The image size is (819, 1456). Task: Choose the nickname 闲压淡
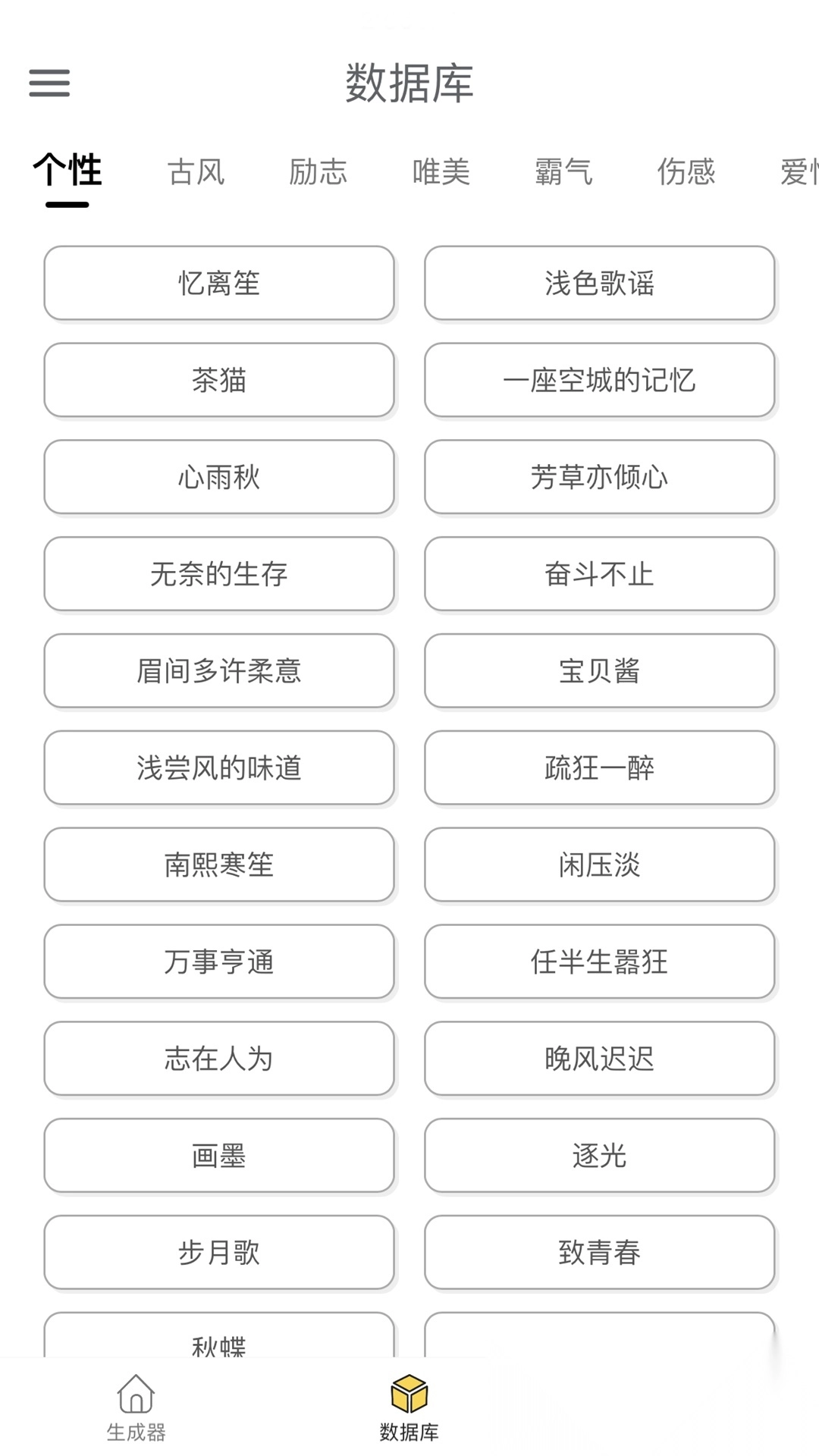point(599,864)
